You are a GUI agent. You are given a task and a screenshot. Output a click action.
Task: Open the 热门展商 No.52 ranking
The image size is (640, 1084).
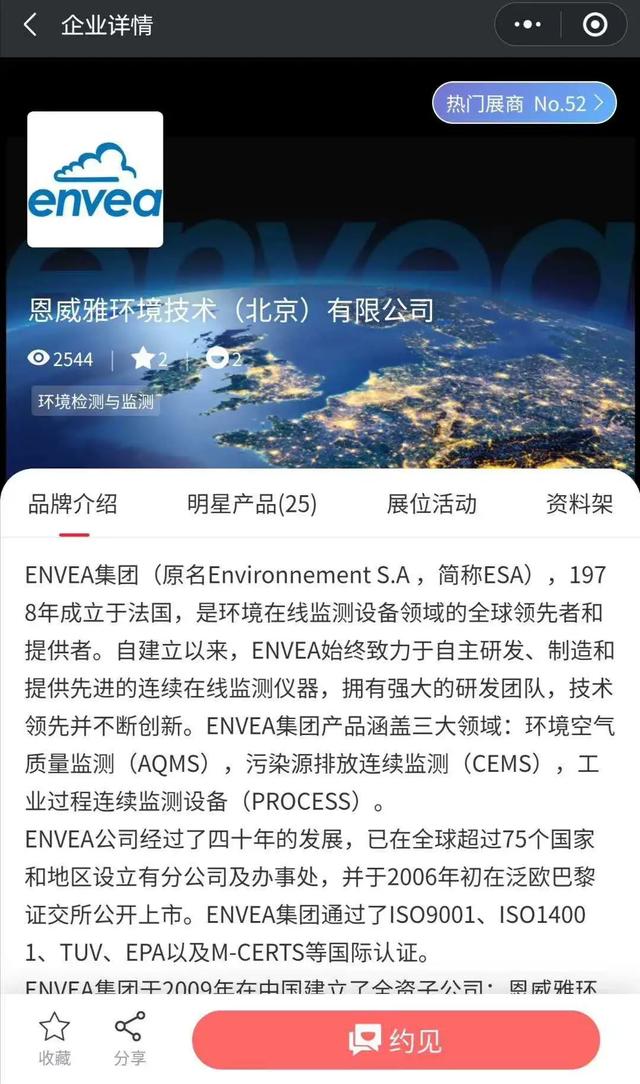pos(524,104)
